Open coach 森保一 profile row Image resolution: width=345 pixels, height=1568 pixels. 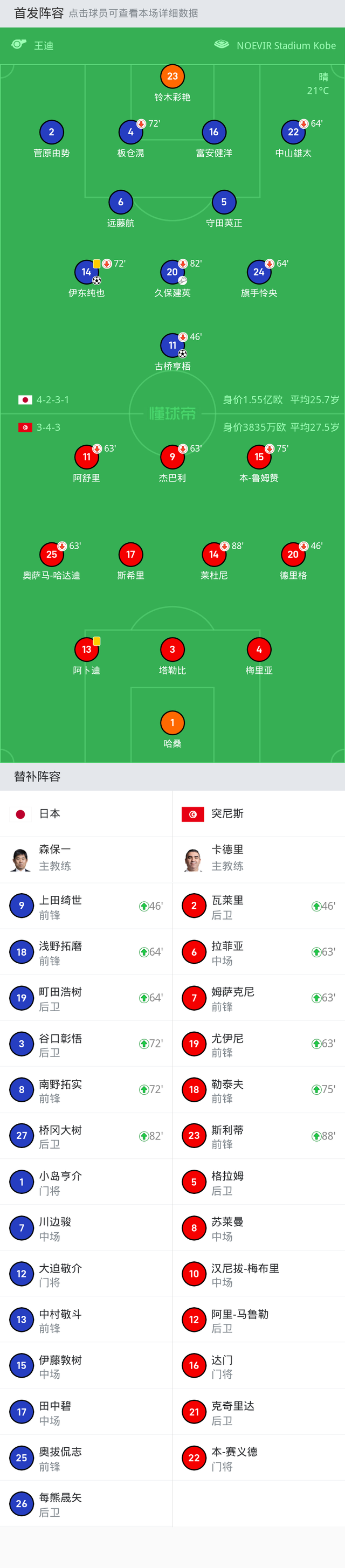[x=86, y=859]
